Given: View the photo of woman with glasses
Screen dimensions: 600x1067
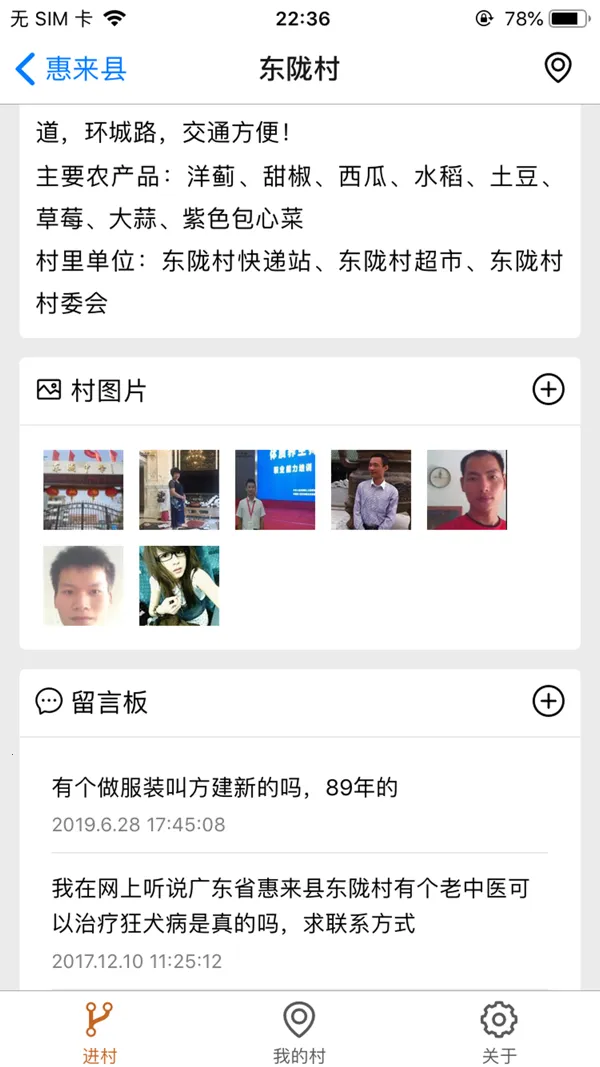Looking at the screenshot, I should [179, 585].
